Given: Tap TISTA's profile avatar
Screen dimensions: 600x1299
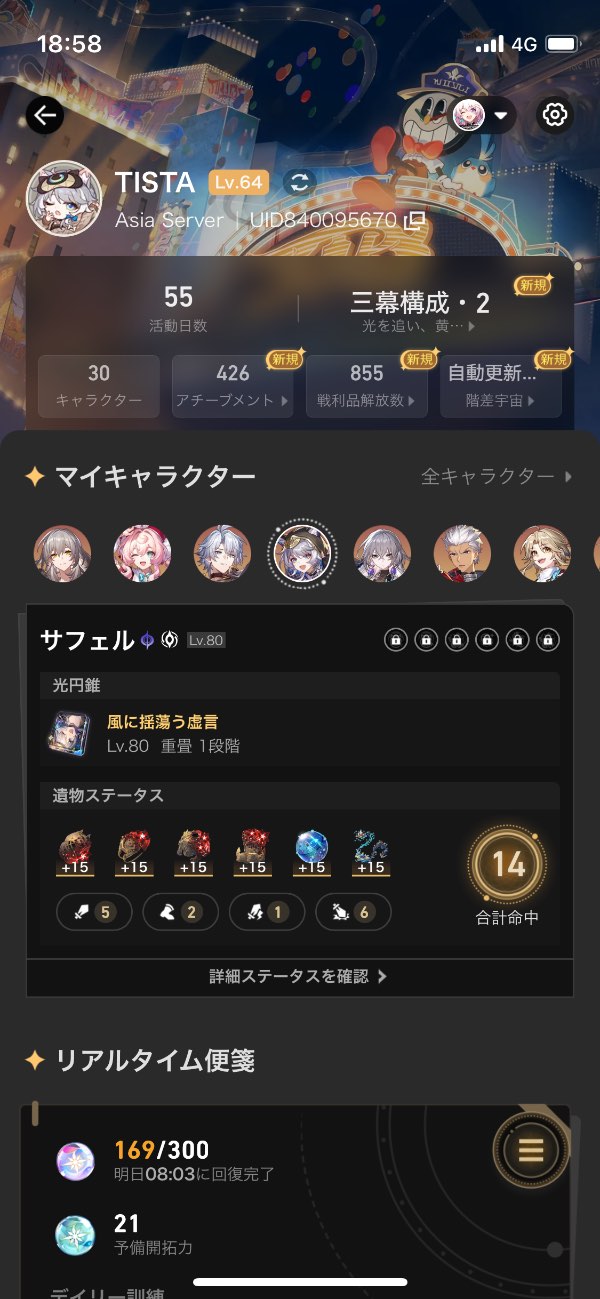Looking at the screenshot, I should coord(63,198).
